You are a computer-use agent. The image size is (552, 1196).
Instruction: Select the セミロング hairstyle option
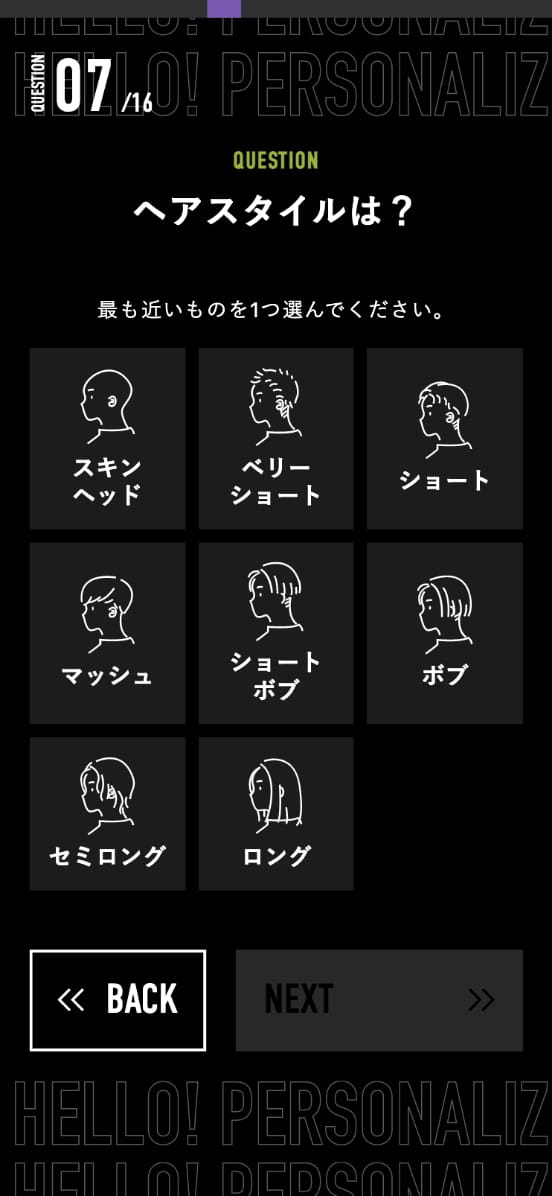[108, 813]
